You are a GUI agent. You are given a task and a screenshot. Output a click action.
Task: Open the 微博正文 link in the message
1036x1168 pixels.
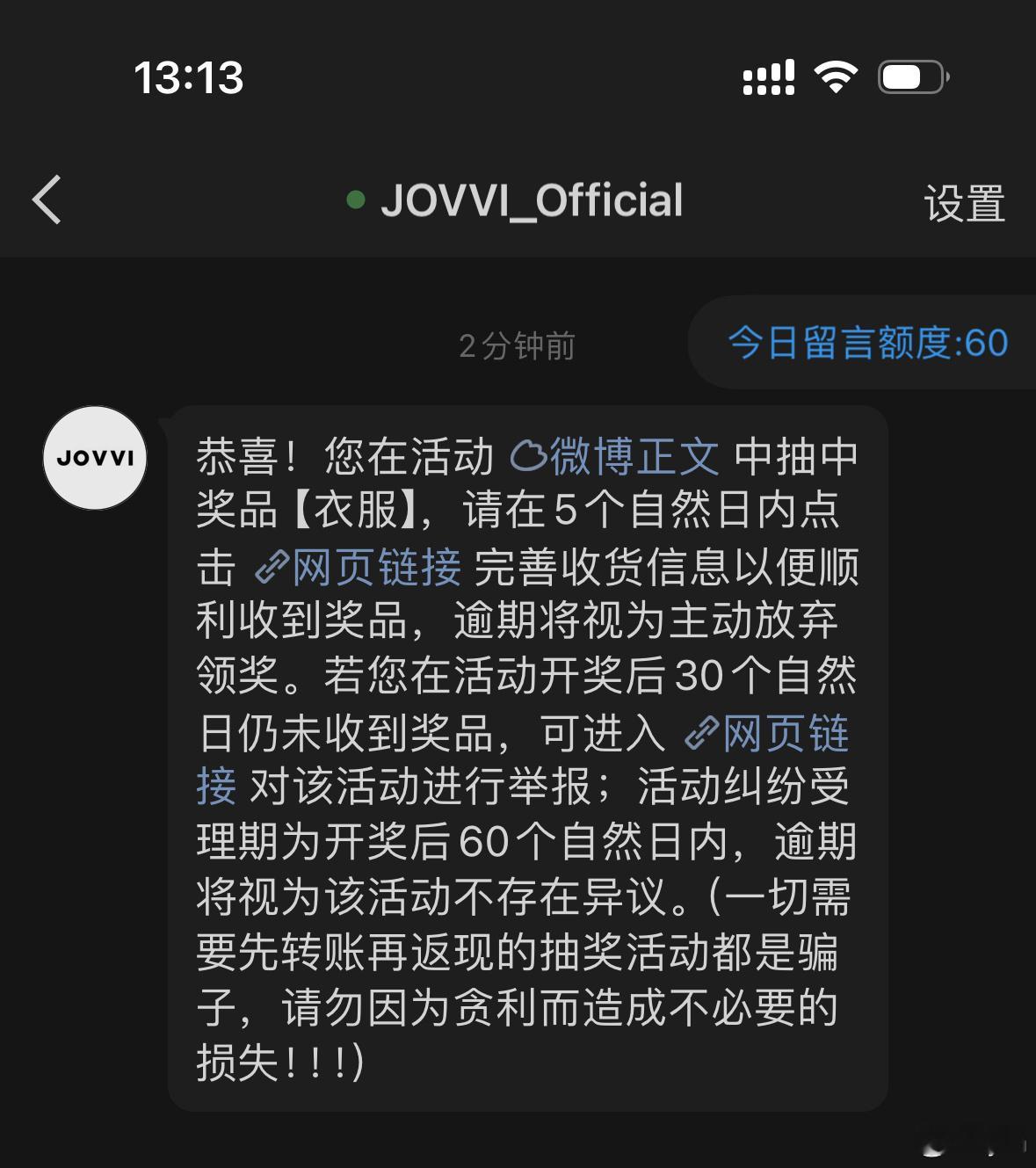pos(633,456)
